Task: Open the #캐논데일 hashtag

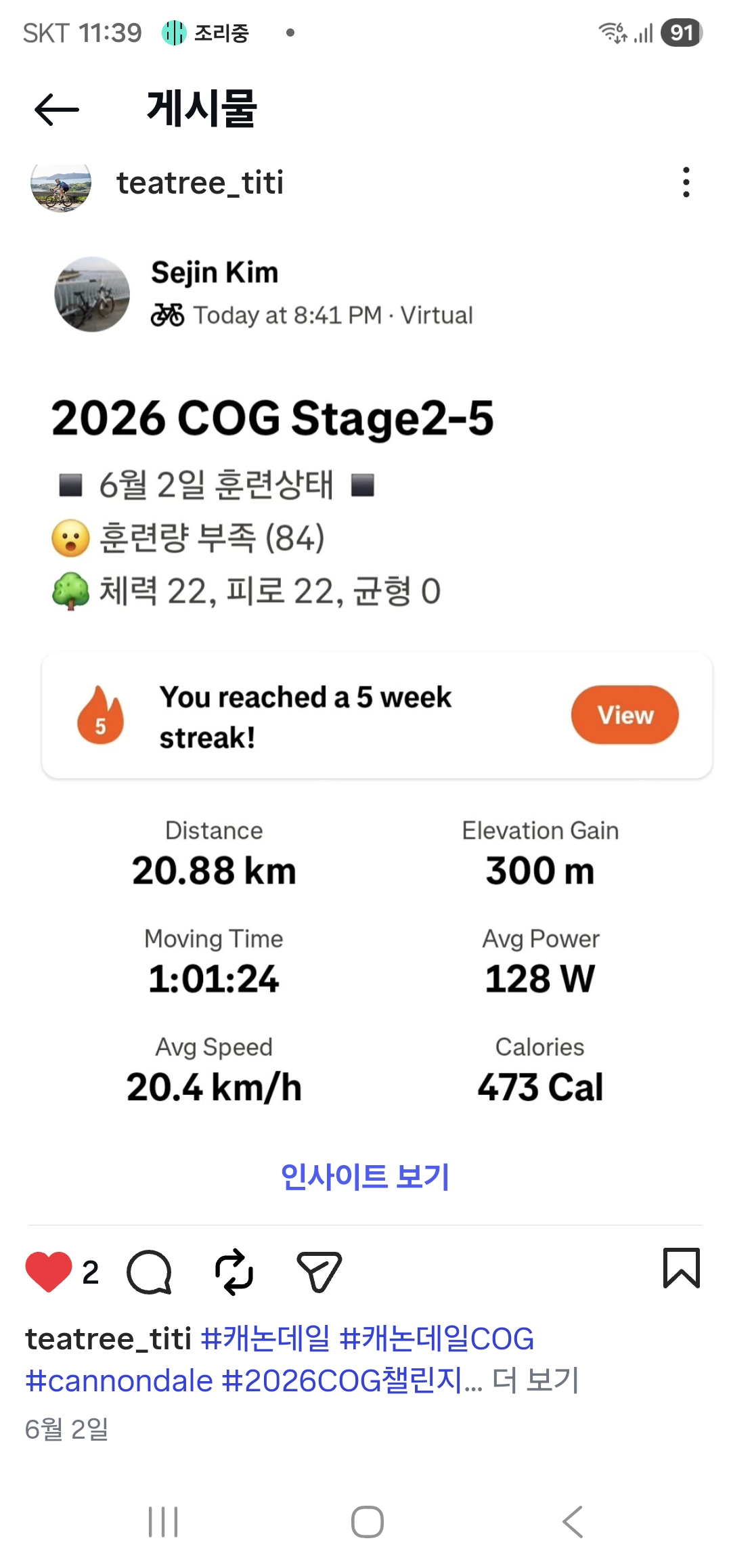Action: [266, 1338]
